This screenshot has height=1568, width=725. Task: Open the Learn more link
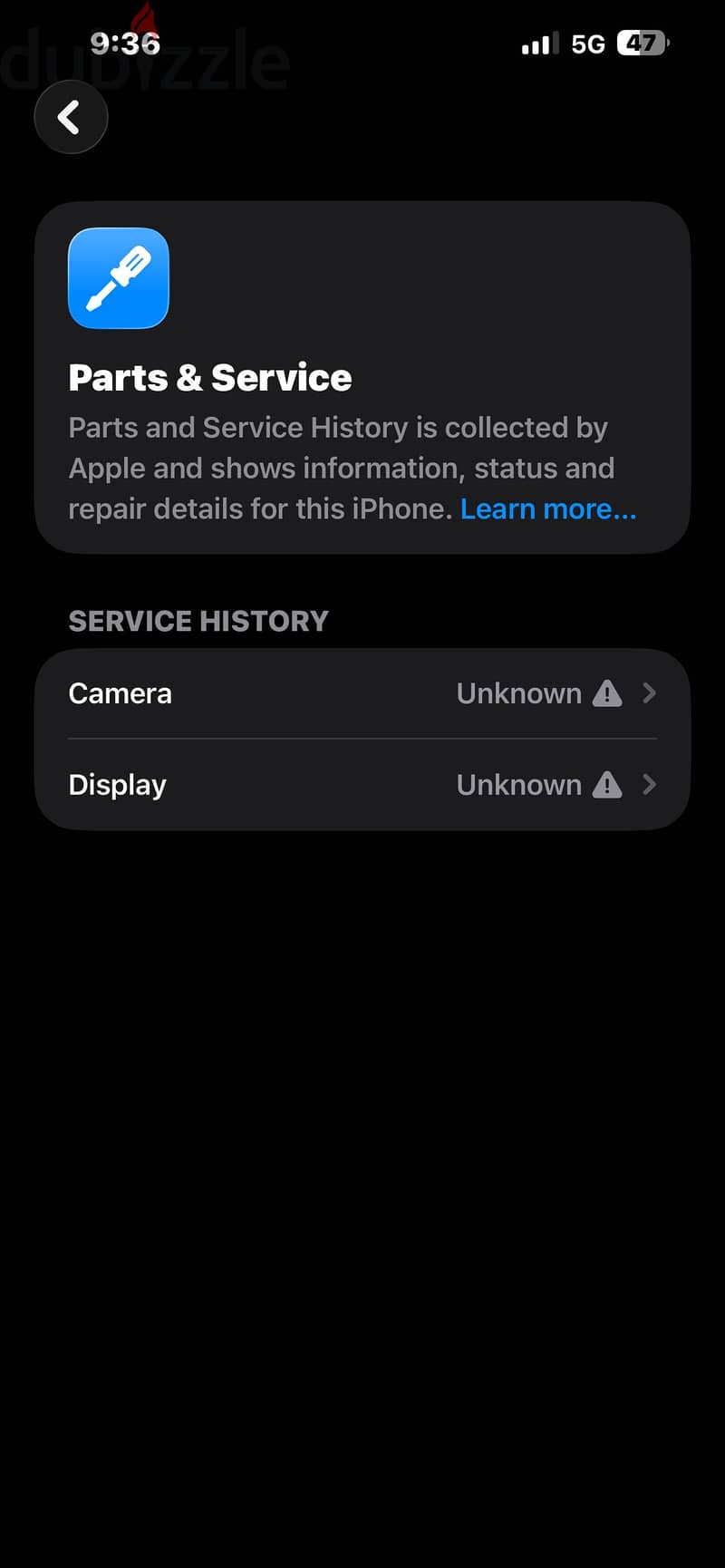click(x=548, y=509)
